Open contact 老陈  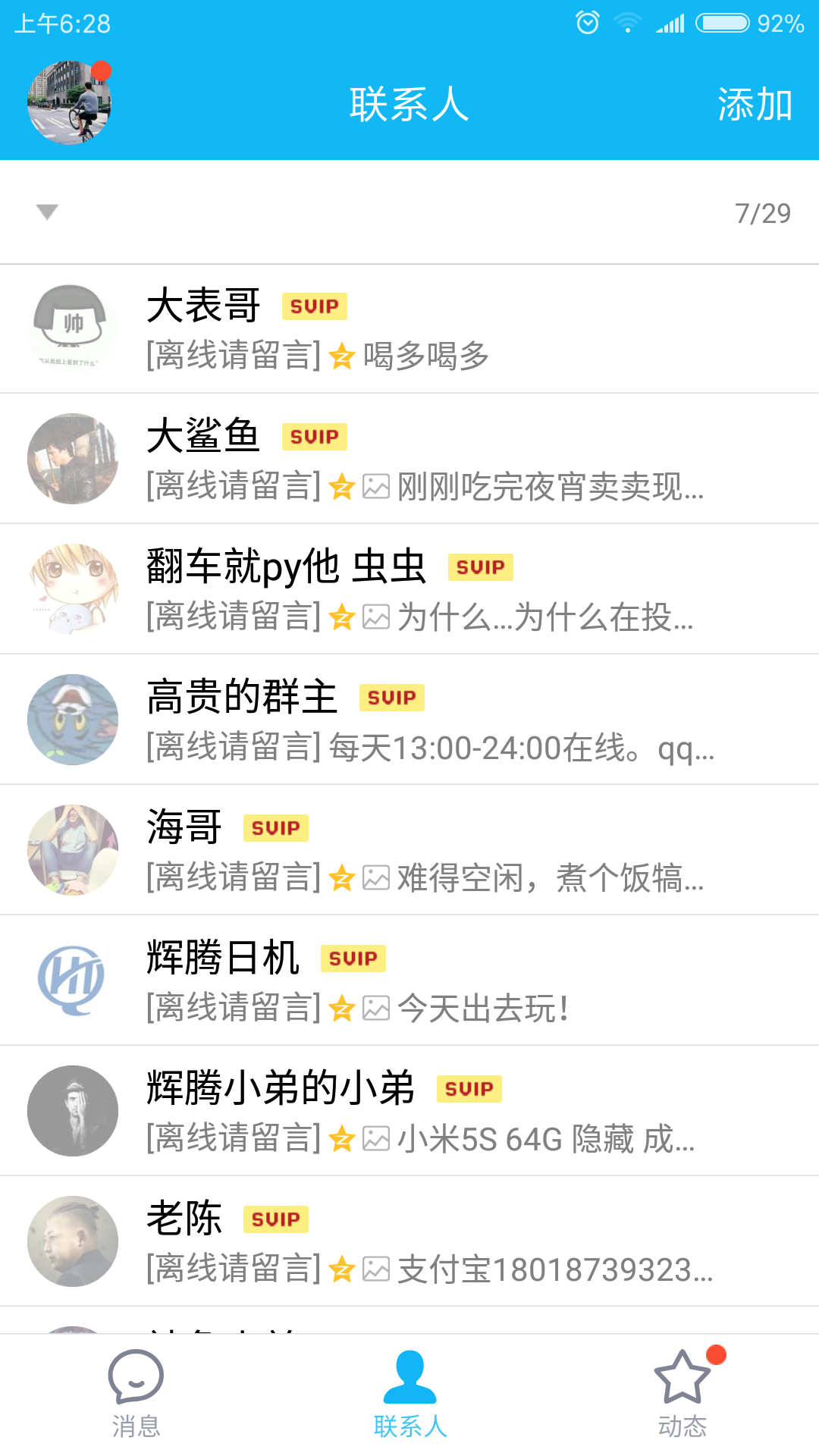[409, 1242]
